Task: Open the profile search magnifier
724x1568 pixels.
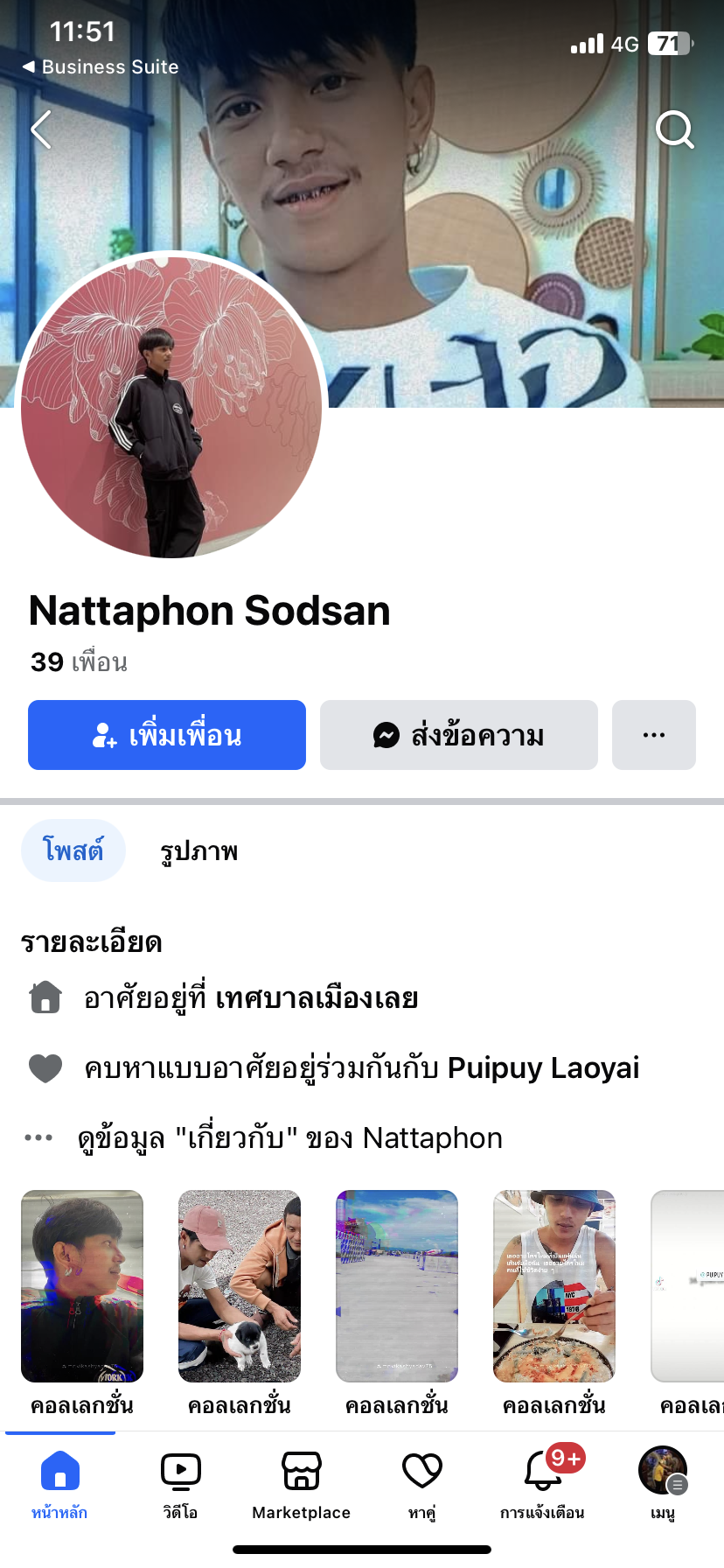Action: 674,130
